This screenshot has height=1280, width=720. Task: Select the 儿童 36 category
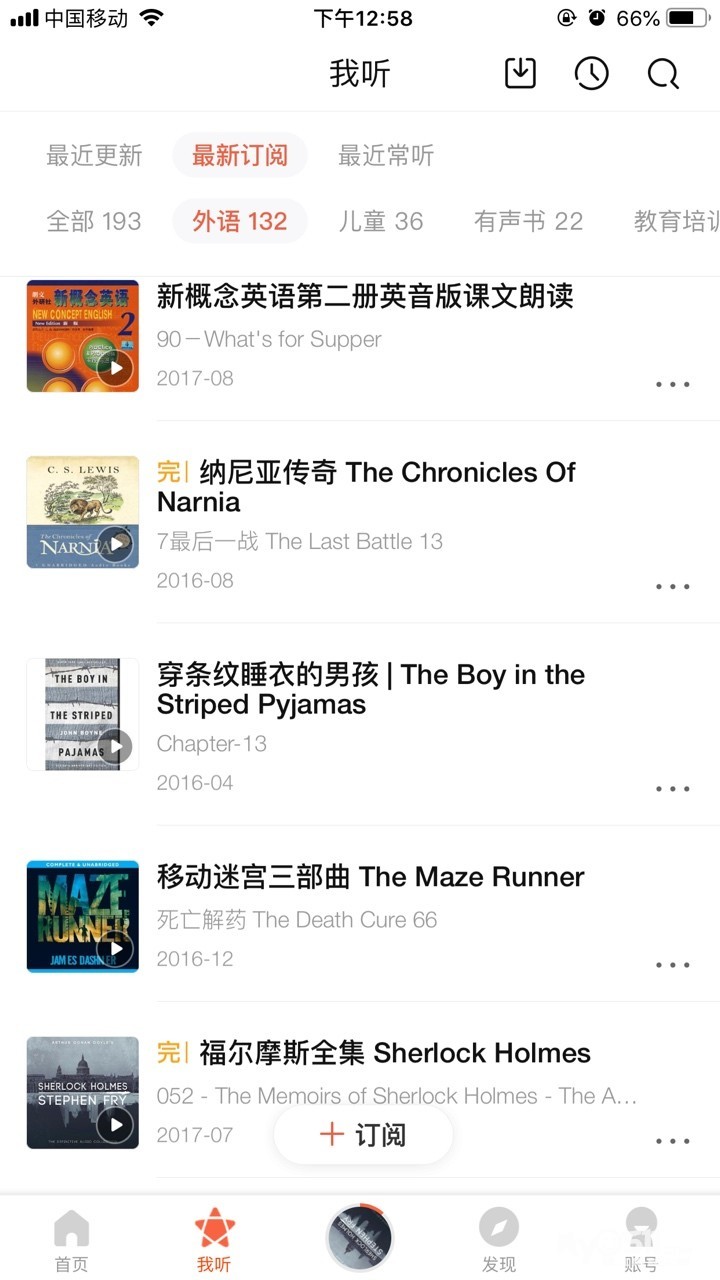click(381, 221)
